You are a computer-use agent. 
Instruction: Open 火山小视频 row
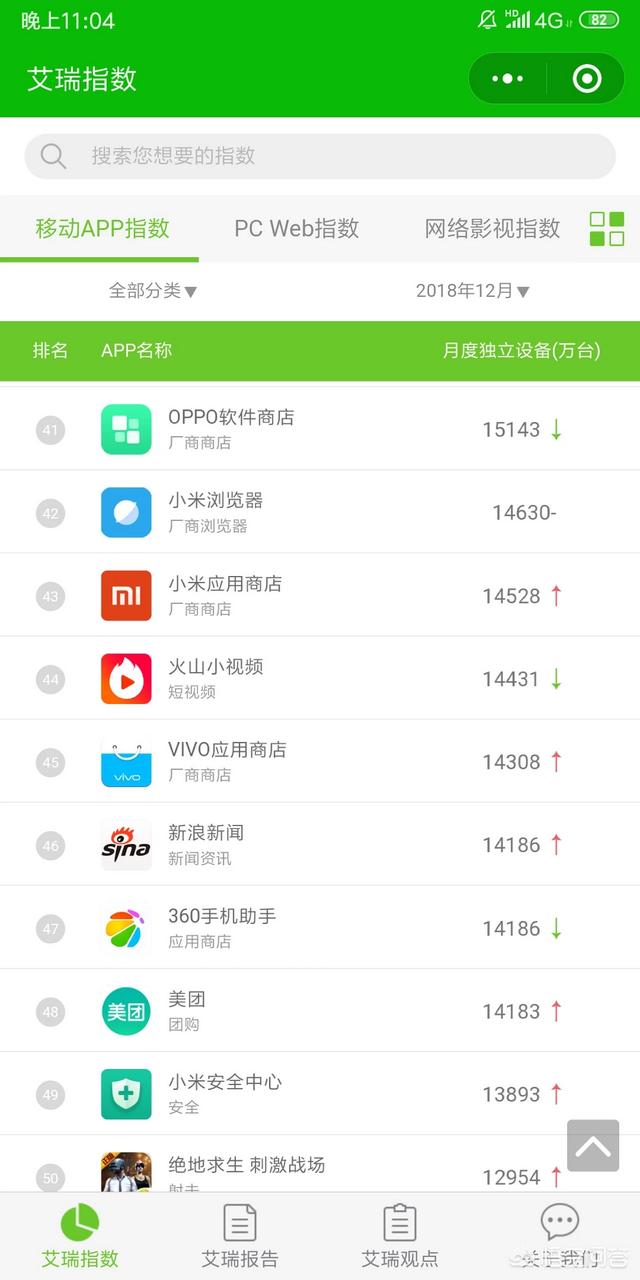[x=320, y=678]
